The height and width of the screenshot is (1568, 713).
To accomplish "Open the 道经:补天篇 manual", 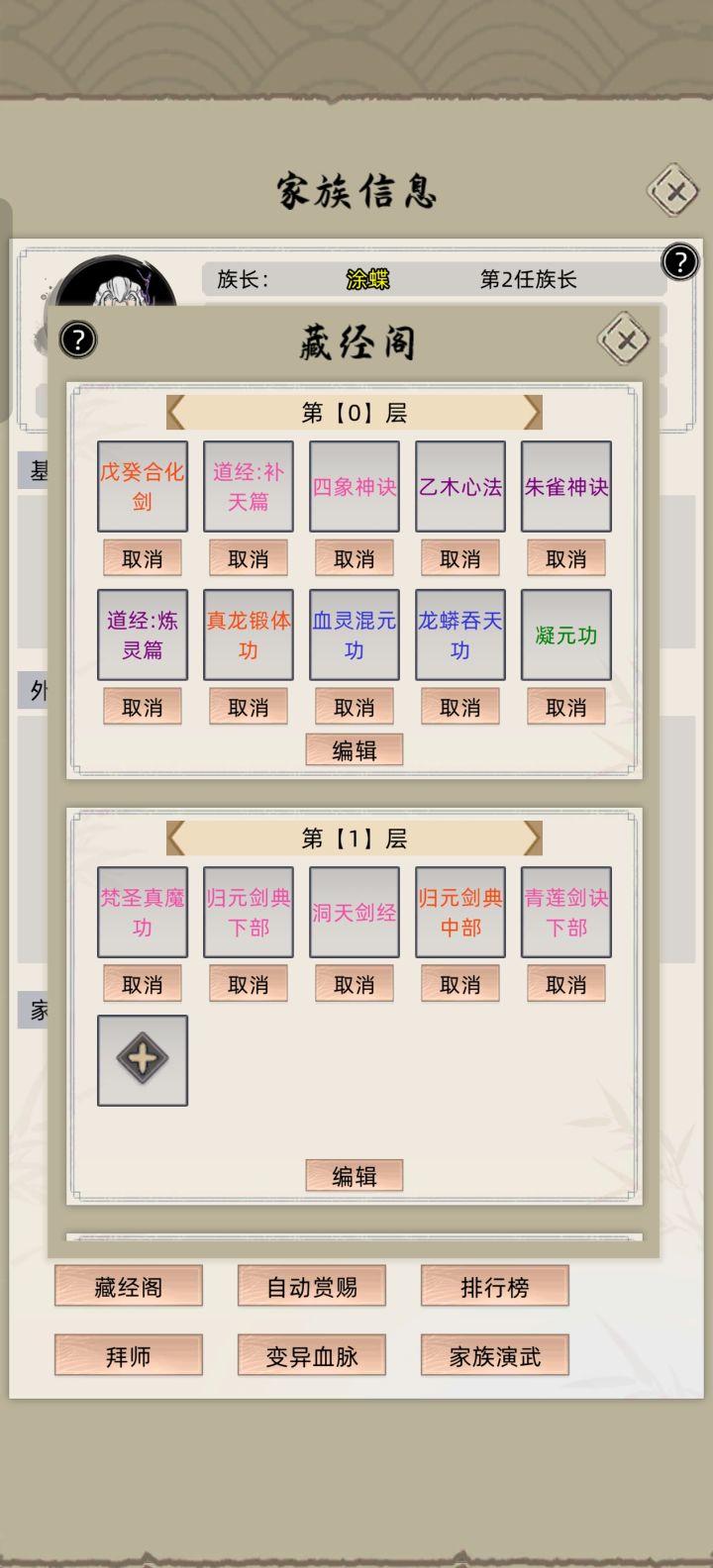I will 248,485.
